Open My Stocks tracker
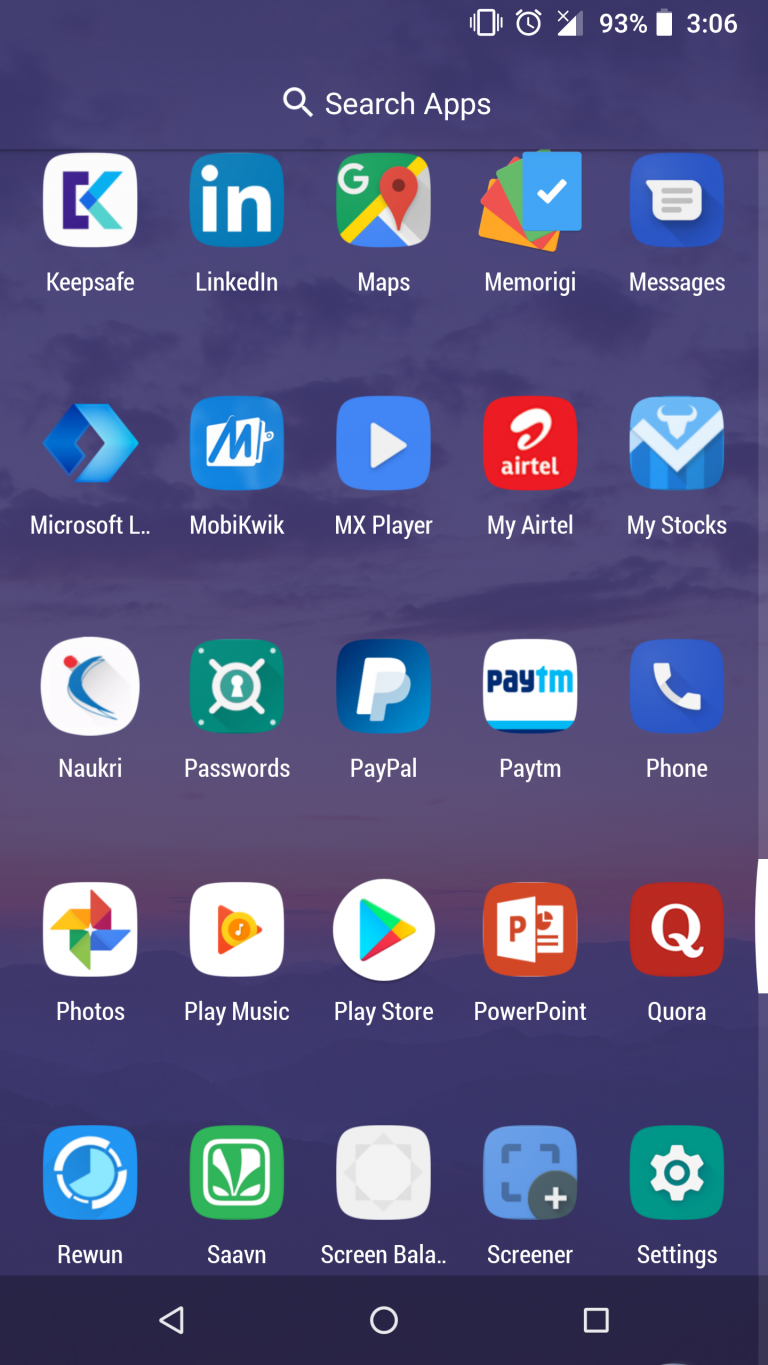768x1365 pixels. point(677,443)
